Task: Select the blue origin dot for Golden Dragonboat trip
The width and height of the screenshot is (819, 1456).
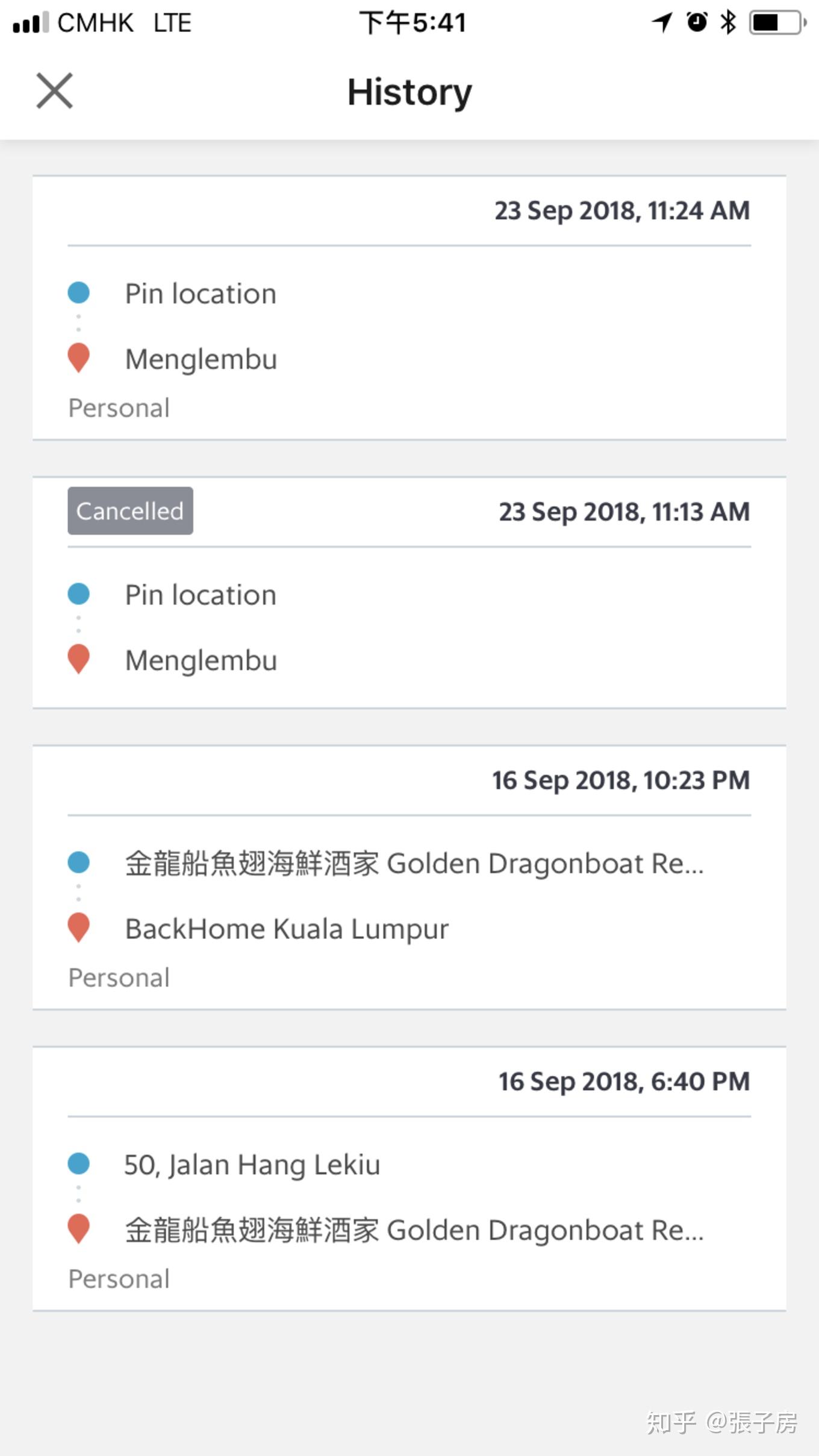Action: (x=79, y=863)
